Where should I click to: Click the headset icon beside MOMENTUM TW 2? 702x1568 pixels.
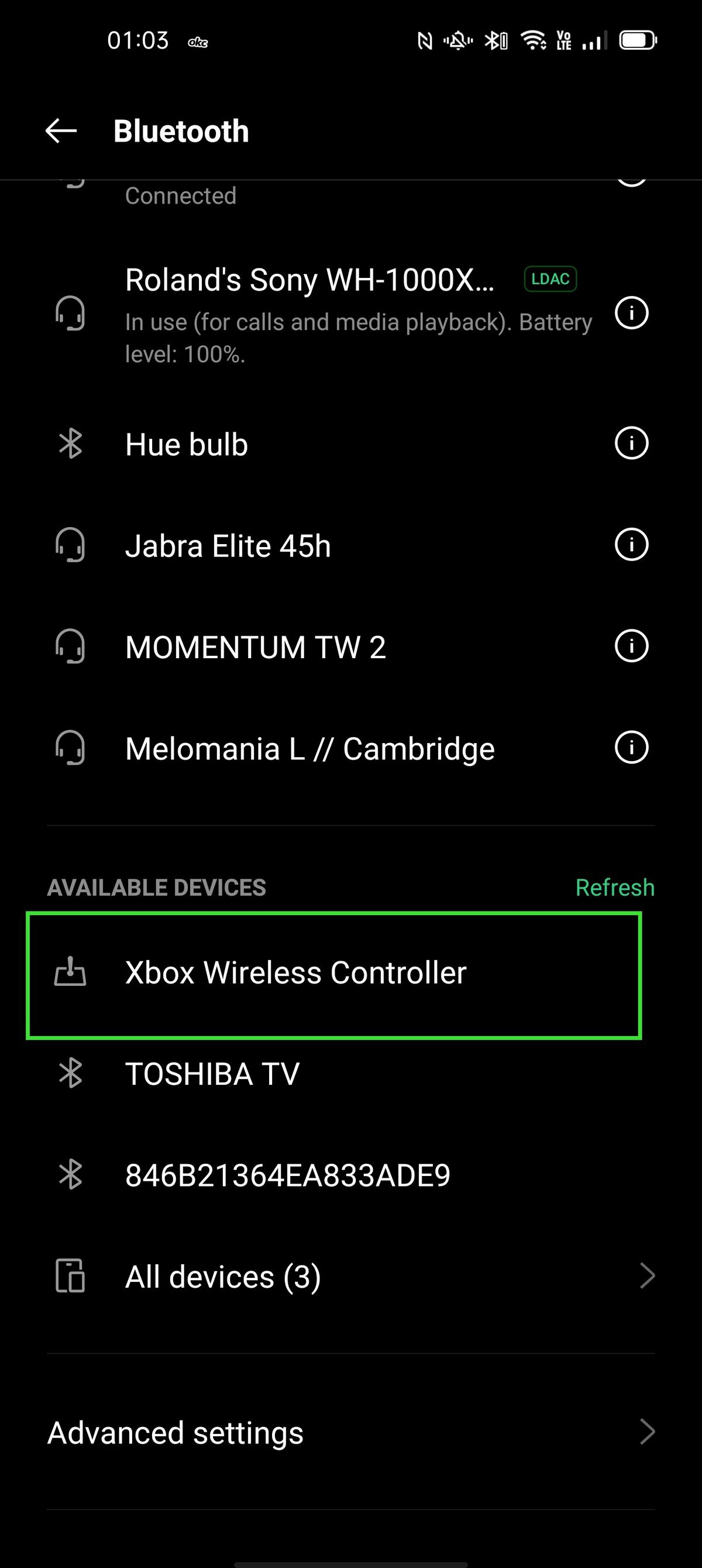point(71,647)
